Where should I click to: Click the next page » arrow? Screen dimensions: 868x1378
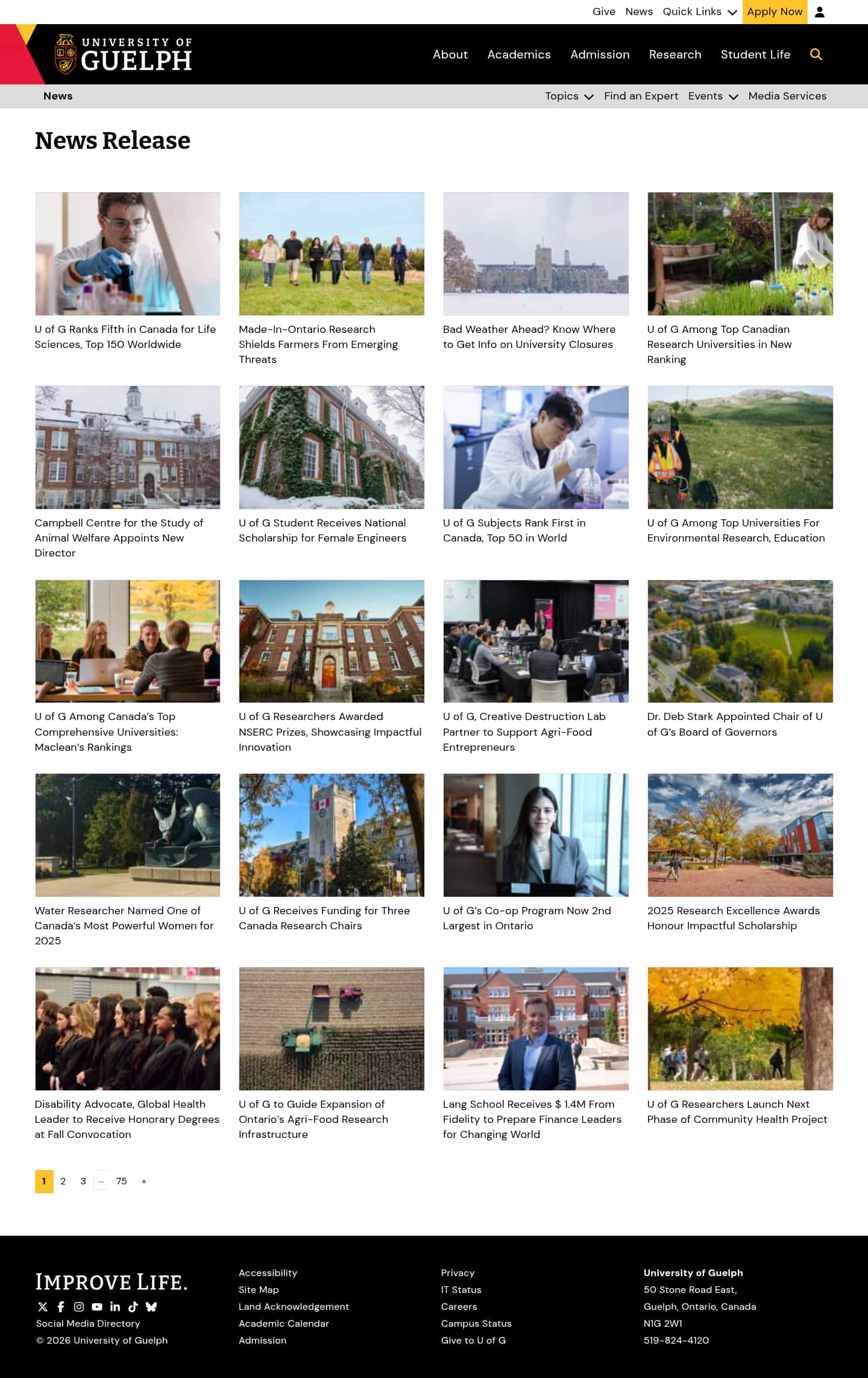143,1181
